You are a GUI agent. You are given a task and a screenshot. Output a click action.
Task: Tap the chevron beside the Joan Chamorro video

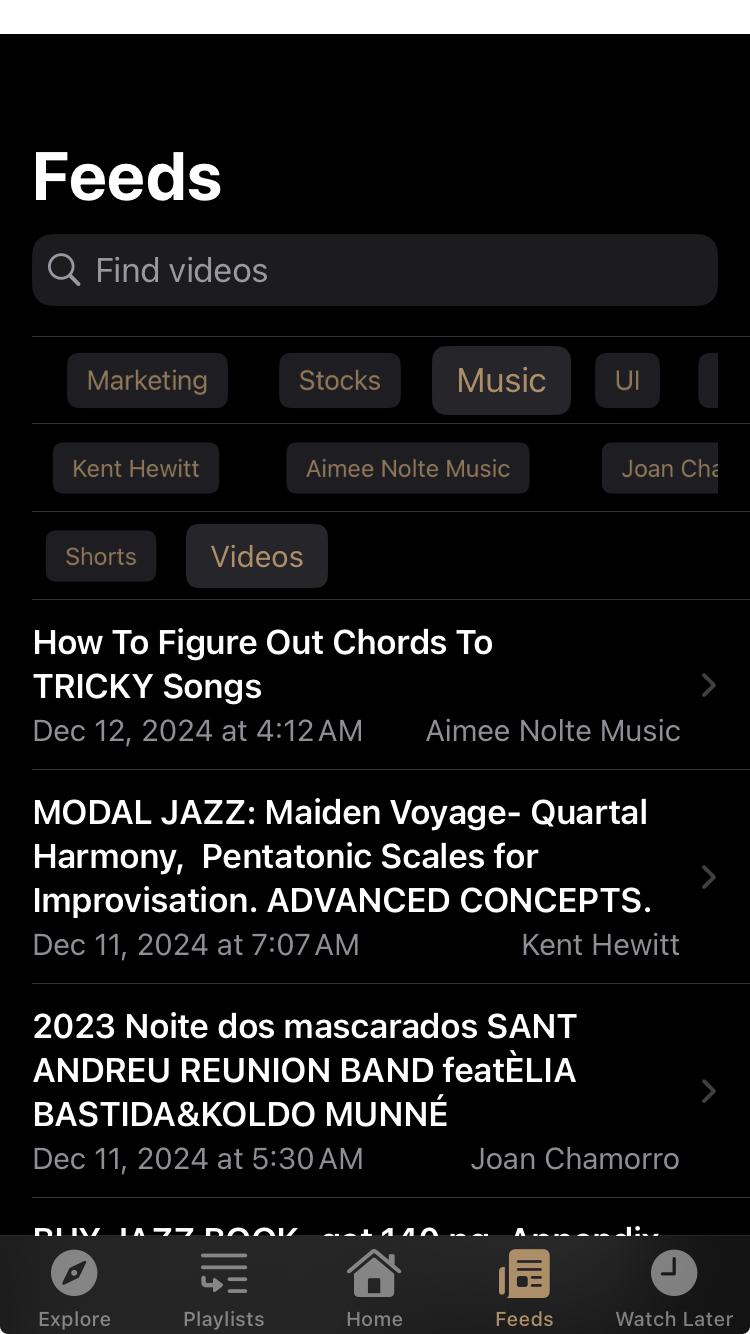pos(709,1091)
